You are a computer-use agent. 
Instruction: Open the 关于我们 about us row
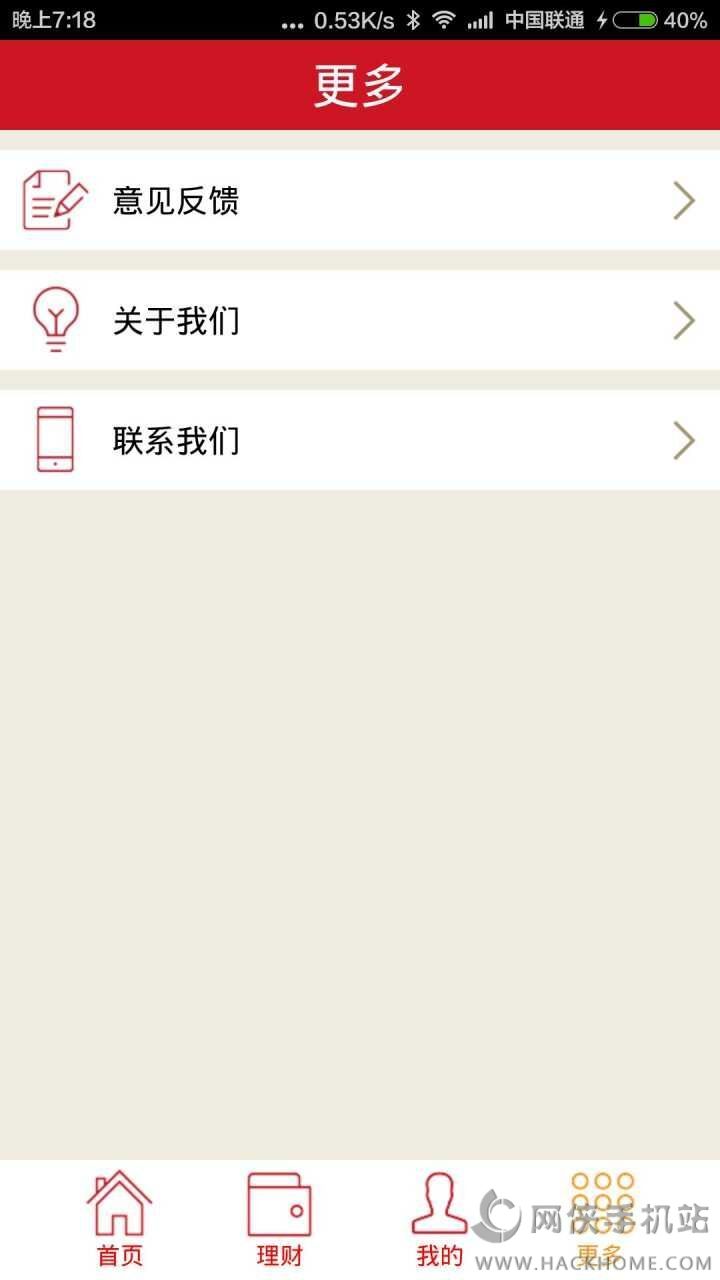tap(360, 320)
